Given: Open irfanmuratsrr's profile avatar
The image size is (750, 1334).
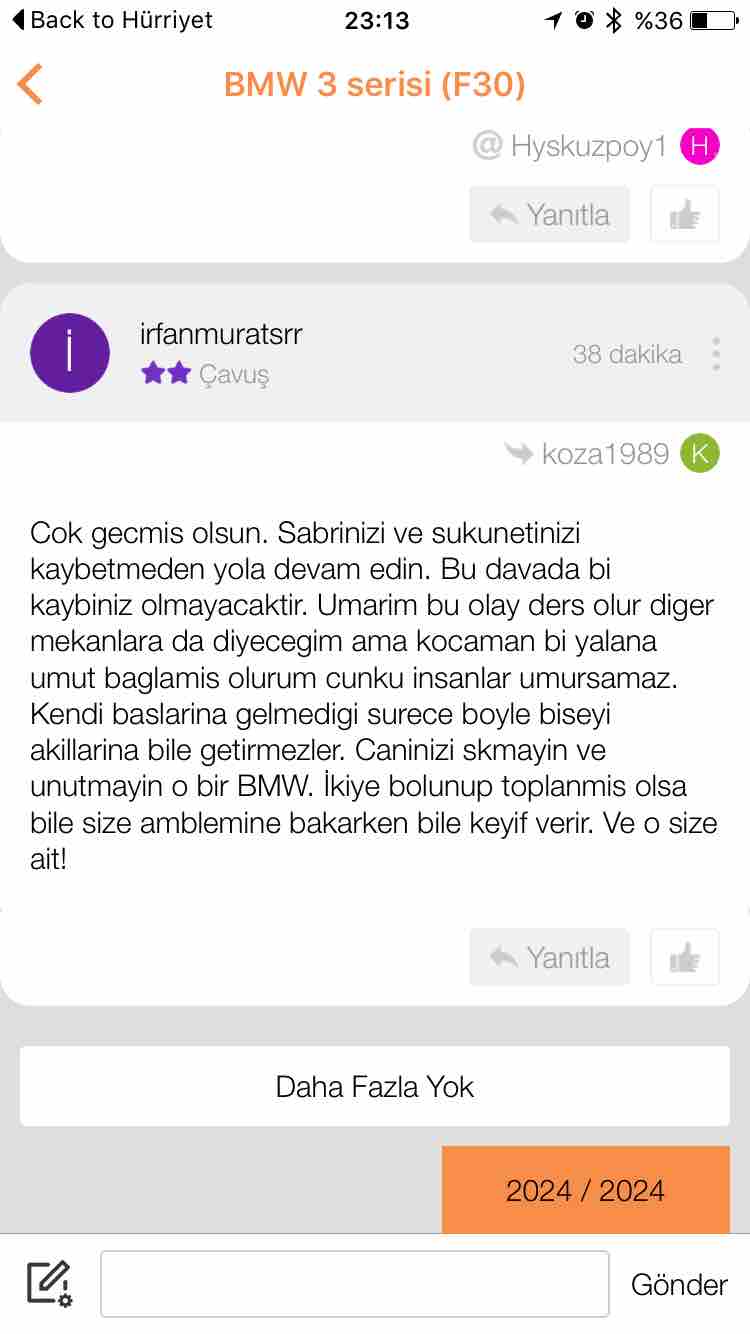Looking at the screenshot, I should point(70,353).
